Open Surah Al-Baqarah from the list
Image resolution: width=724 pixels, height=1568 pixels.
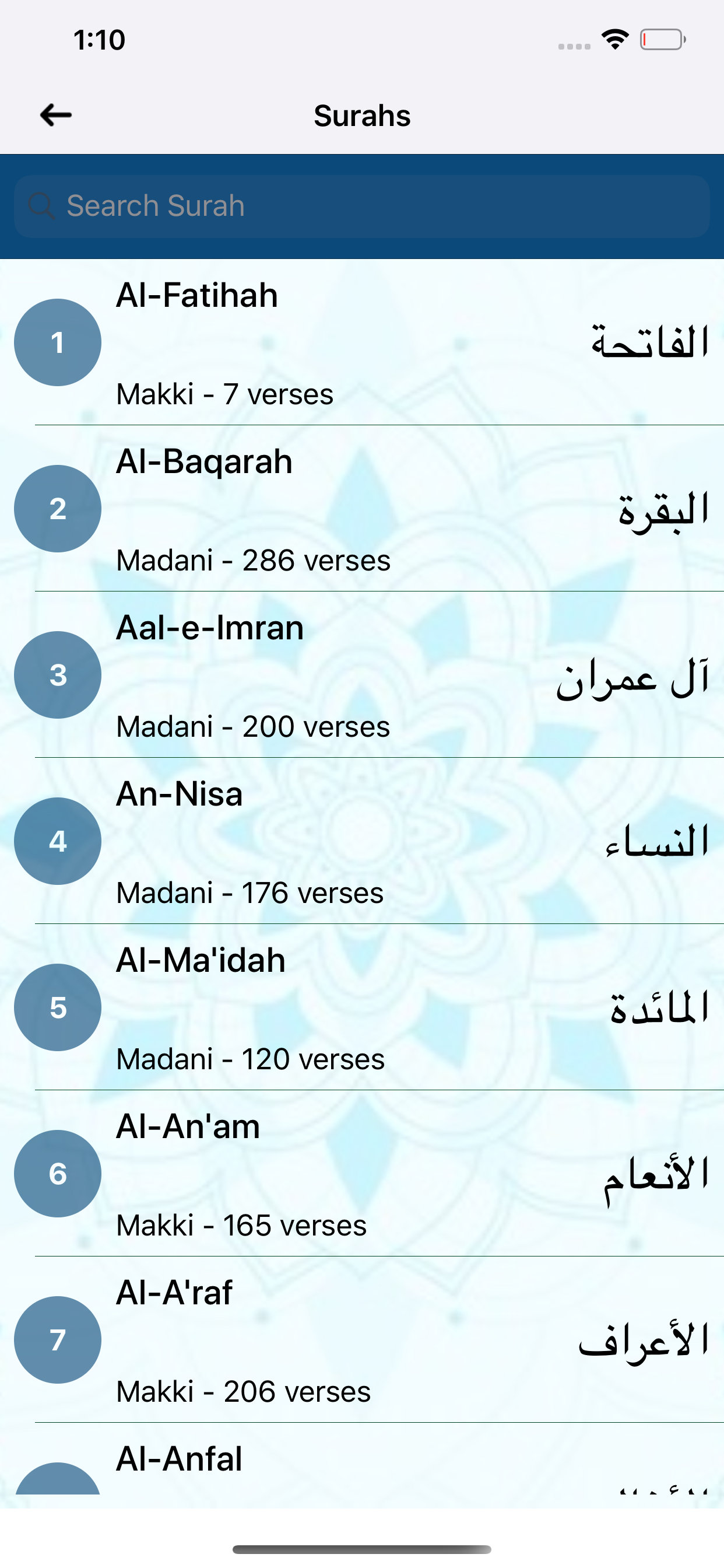362,509
